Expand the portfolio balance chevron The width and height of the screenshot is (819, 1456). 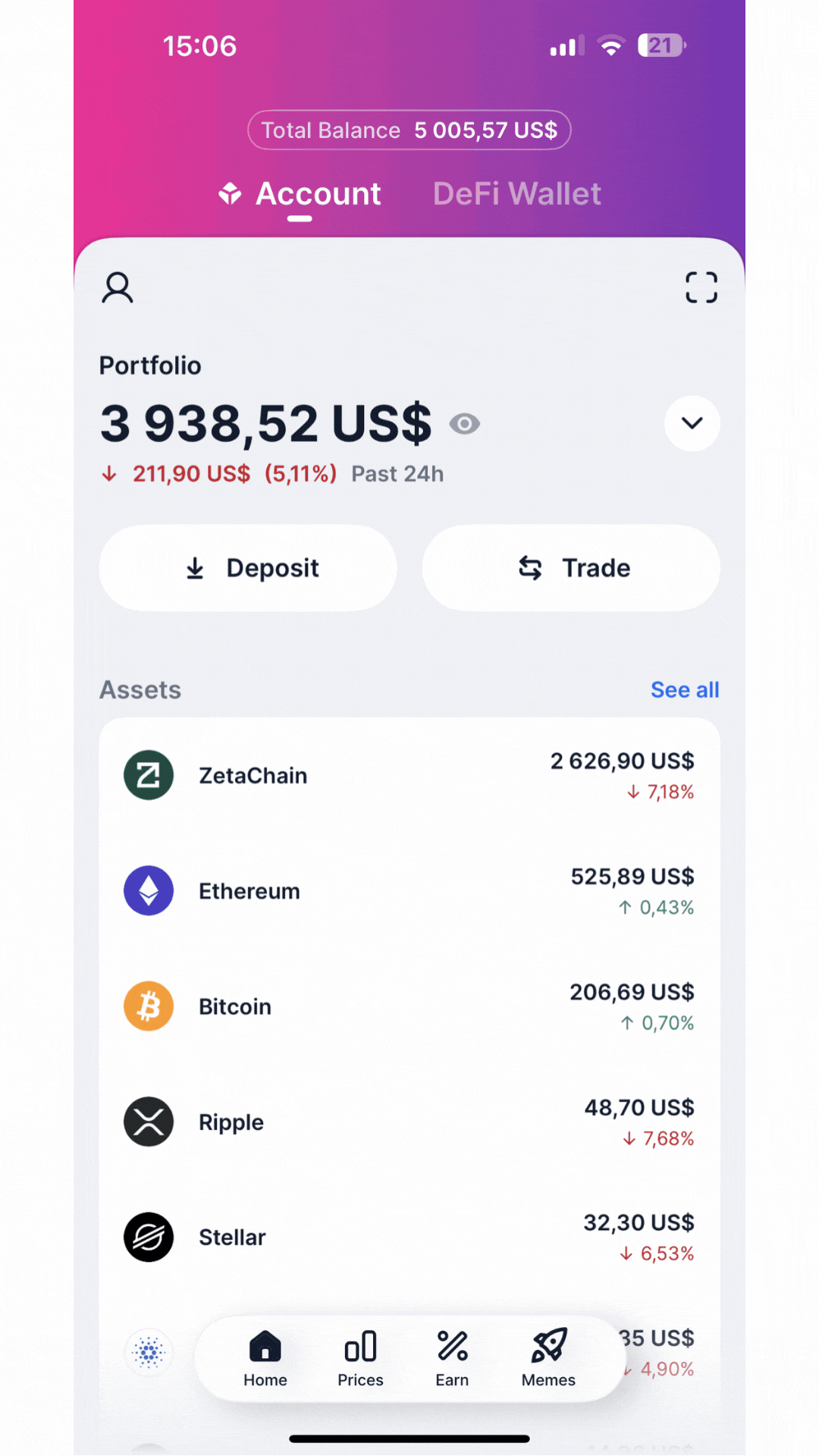tap(691, 423)
